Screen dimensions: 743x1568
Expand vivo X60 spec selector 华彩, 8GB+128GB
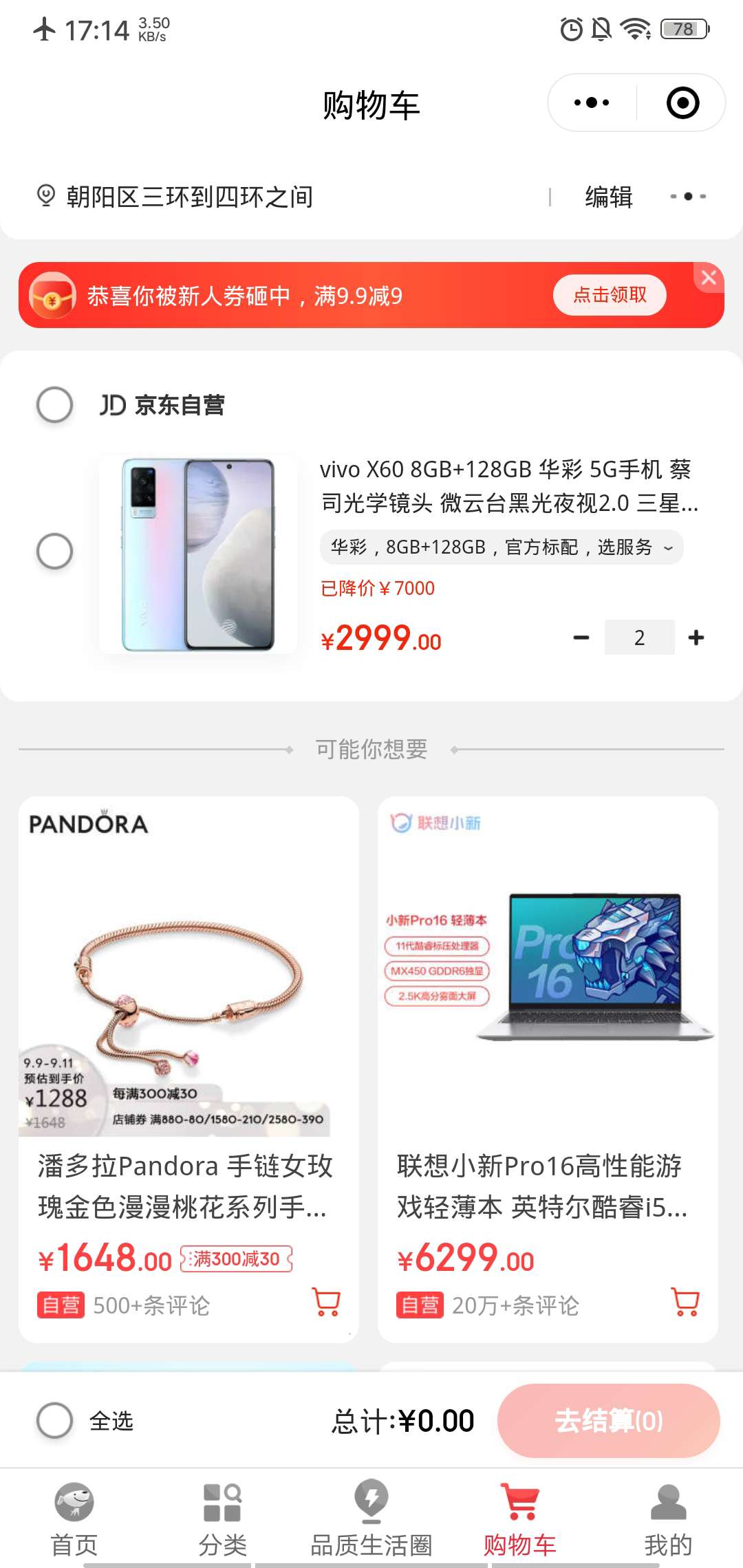coord(502,547)
